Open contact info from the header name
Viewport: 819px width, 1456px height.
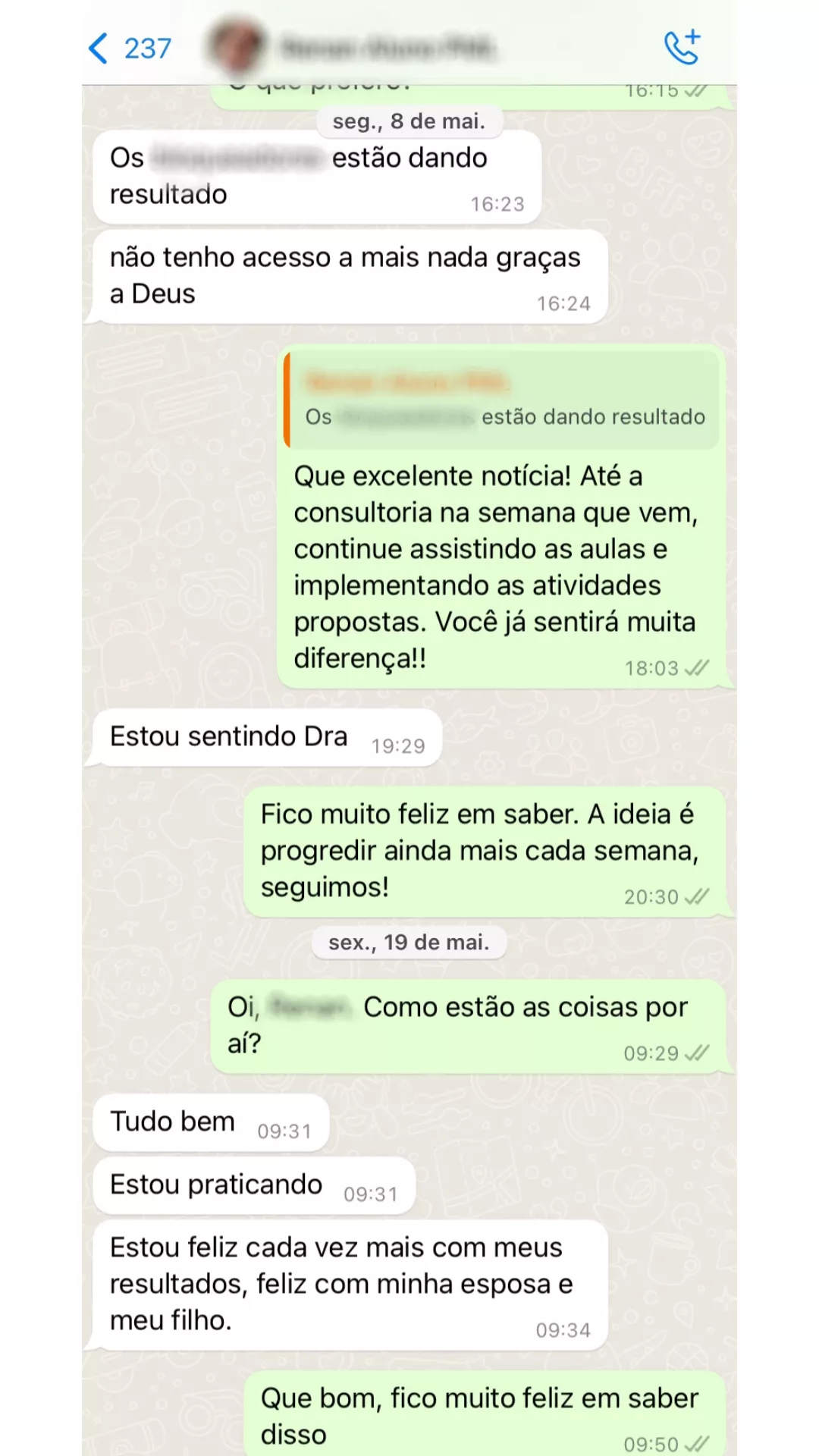click(x=387, y=48)
